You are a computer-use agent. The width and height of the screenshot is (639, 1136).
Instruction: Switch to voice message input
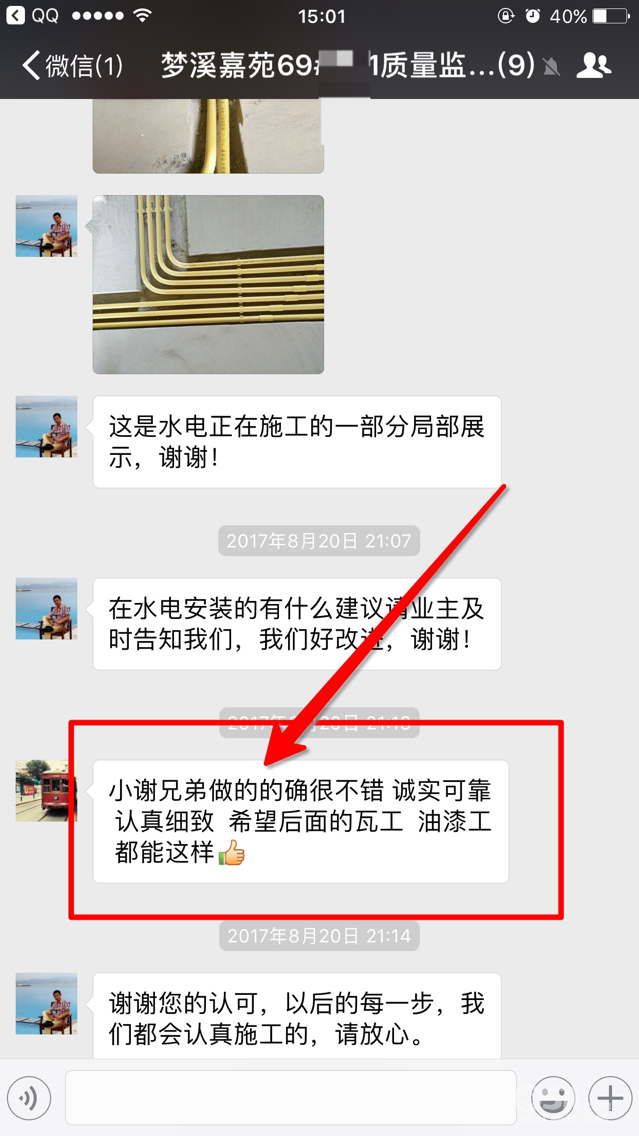28,1099
